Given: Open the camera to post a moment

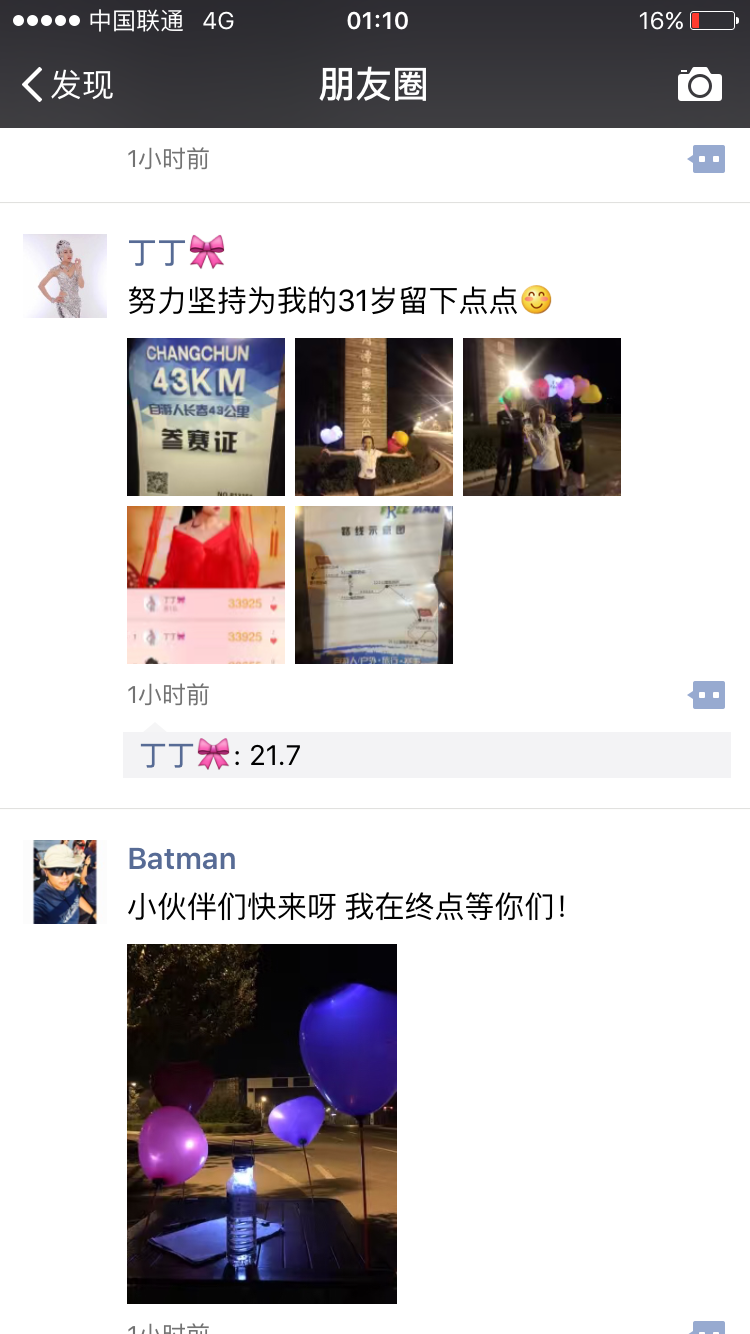Looking at the screenshot, I should (x=699, y=85).
